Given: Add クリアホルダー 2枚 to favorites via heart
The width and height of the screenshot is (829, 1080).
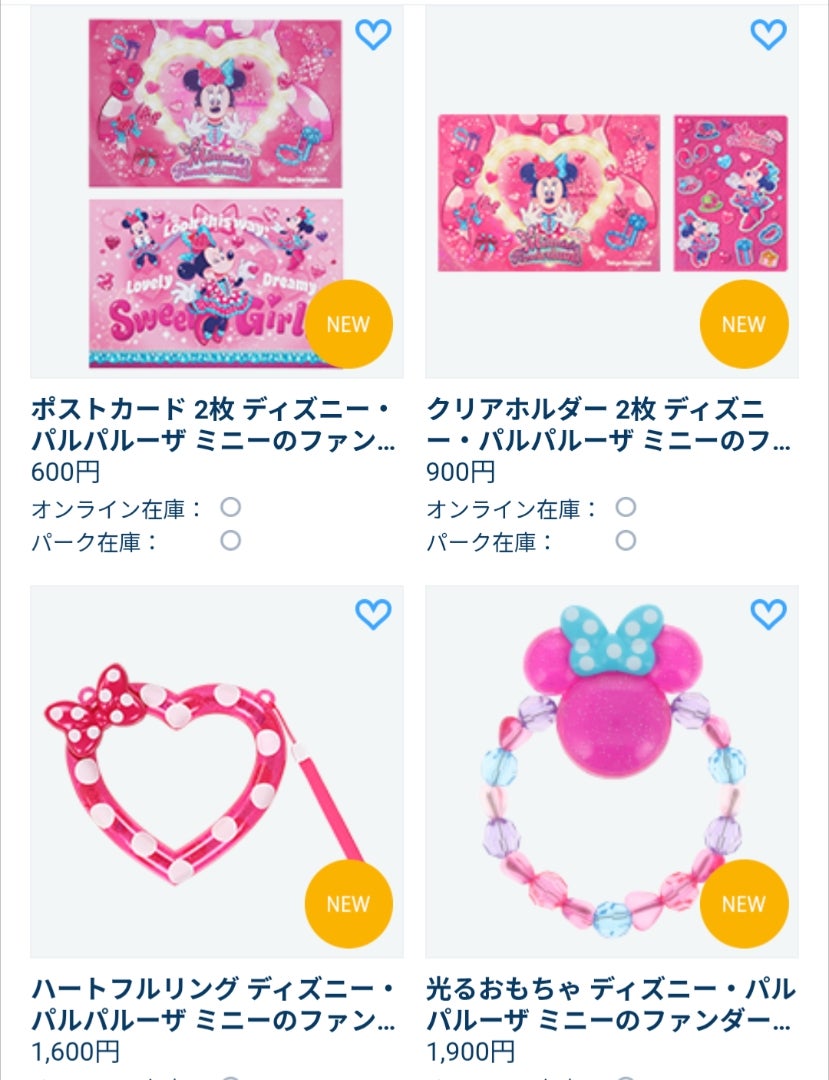Looking at the screenshot, I should 767,34.
